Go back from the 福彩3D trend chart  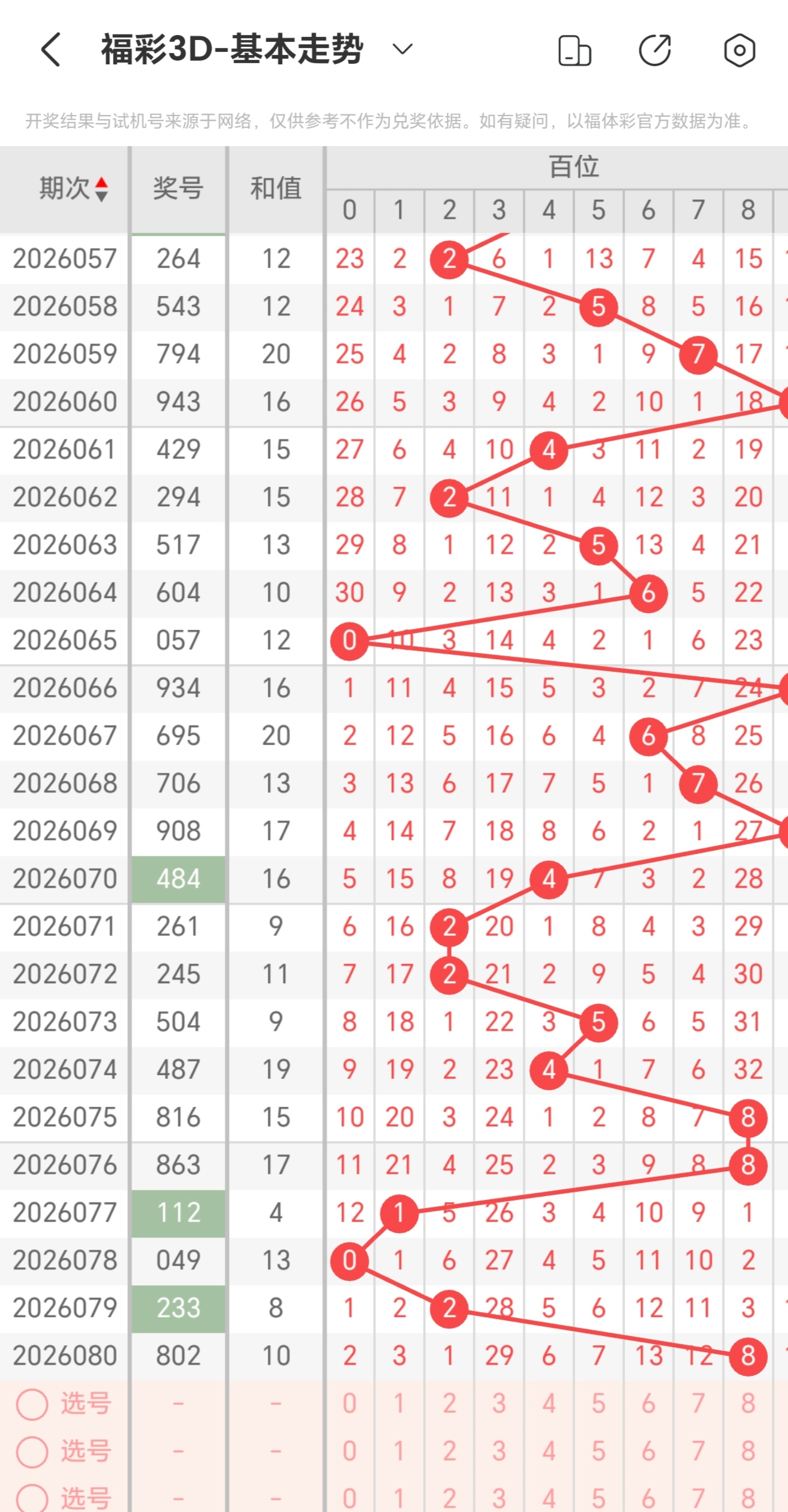pyautogui.click(x=51, y=50)
